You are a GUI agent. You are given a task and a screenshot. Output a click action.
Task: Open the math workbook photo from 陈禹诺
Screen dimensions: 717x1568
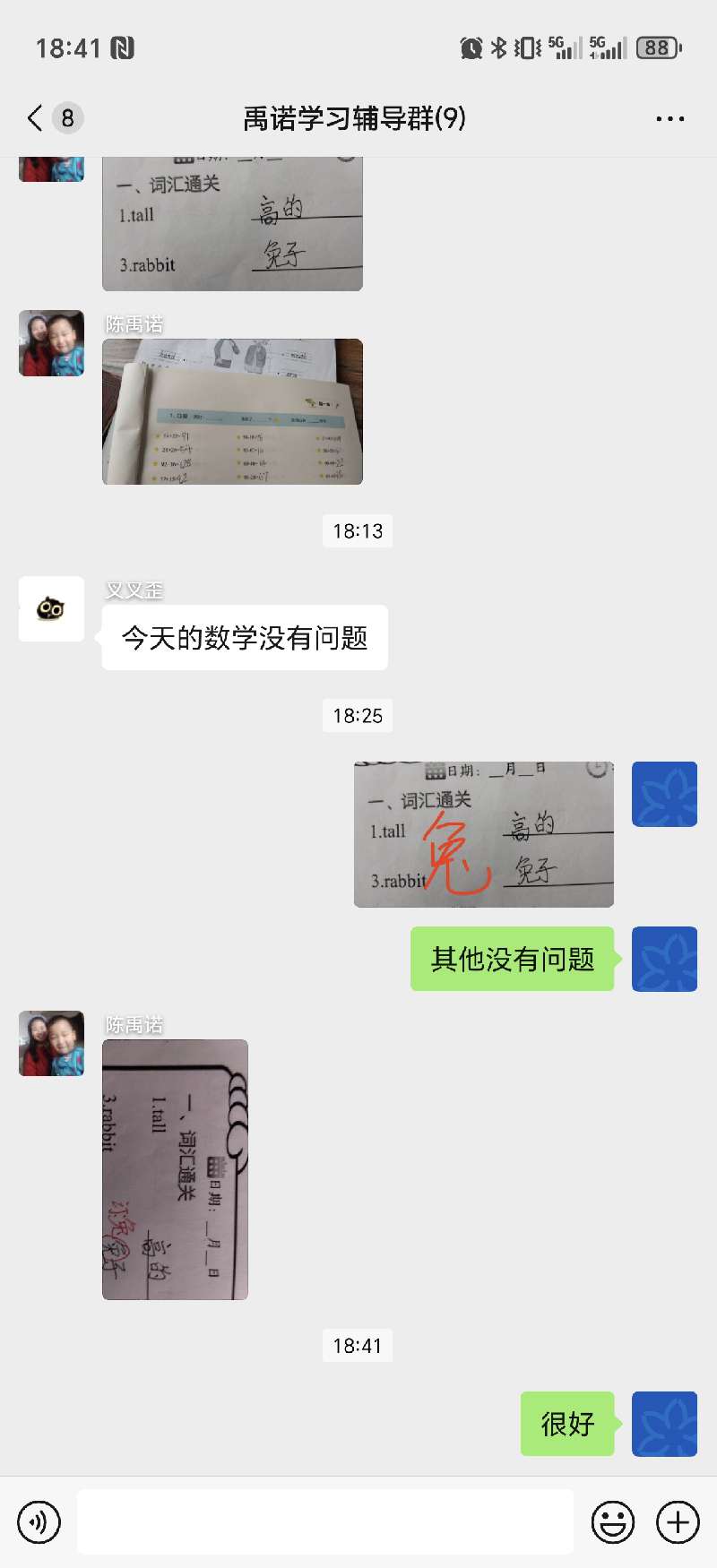pos(232,411)
